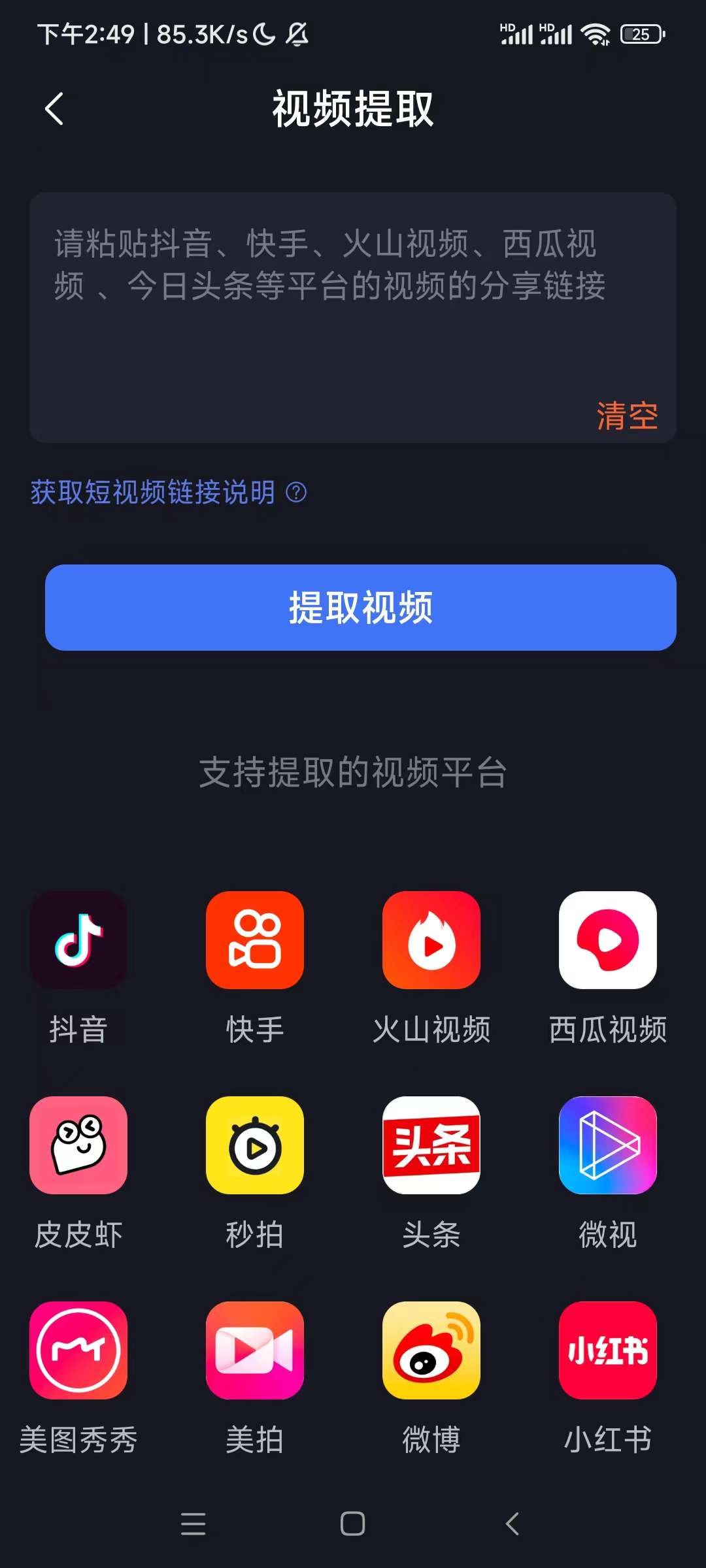The height and width of the screenshot is (1568, 706).
Task: Select the 秒拍 platform icon
Action: [254, 1145]
